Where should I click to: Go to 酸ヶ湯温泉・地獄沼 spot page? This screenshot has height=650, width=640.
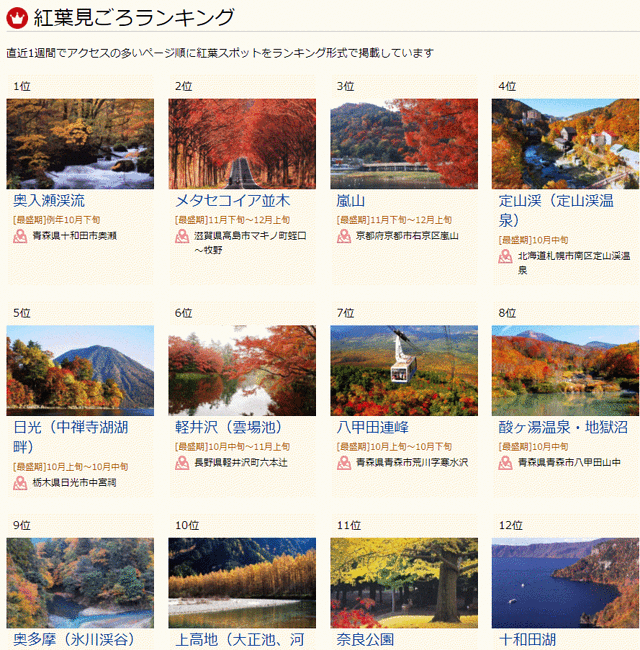[x=563, y=427]
